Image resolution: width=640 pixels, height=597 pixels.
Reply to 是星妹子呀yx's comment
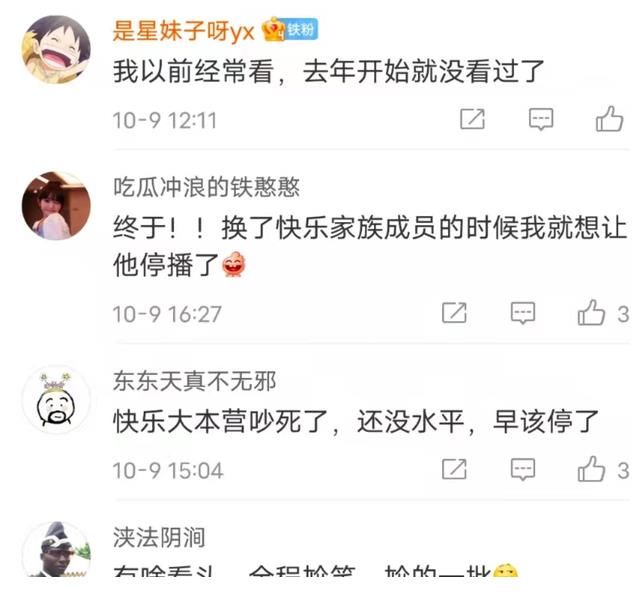coord(541,120)
